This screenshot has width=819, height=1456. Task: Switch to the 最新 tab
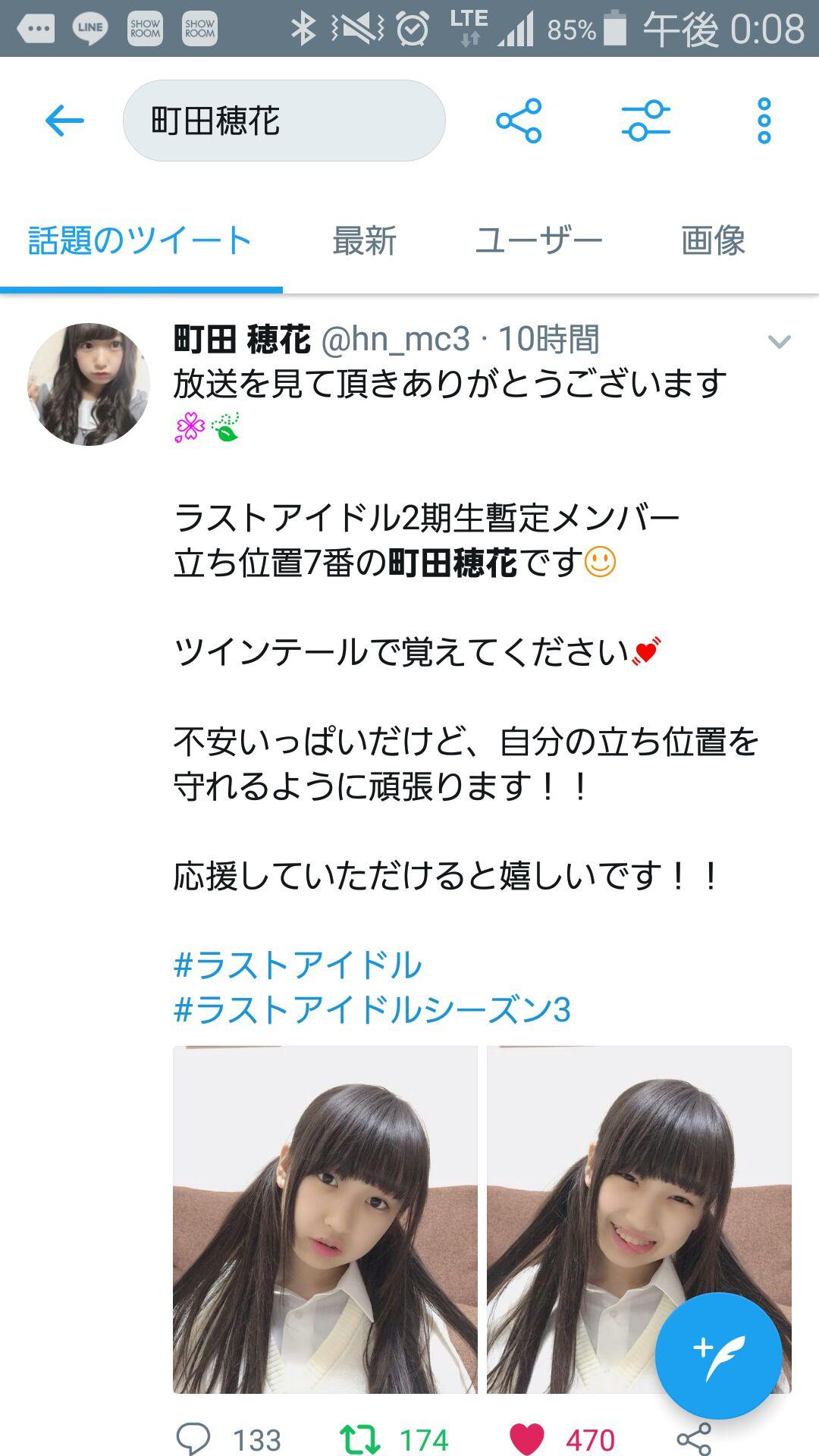tap(364, 241)
